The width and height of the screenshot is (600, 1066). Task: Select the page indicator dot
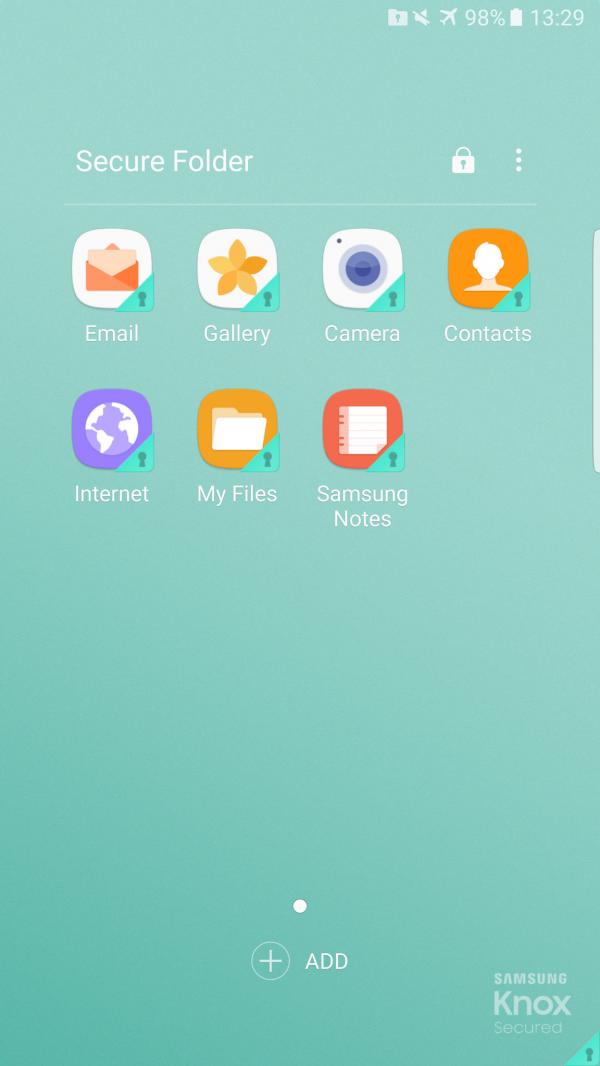[x=300, y=906]
